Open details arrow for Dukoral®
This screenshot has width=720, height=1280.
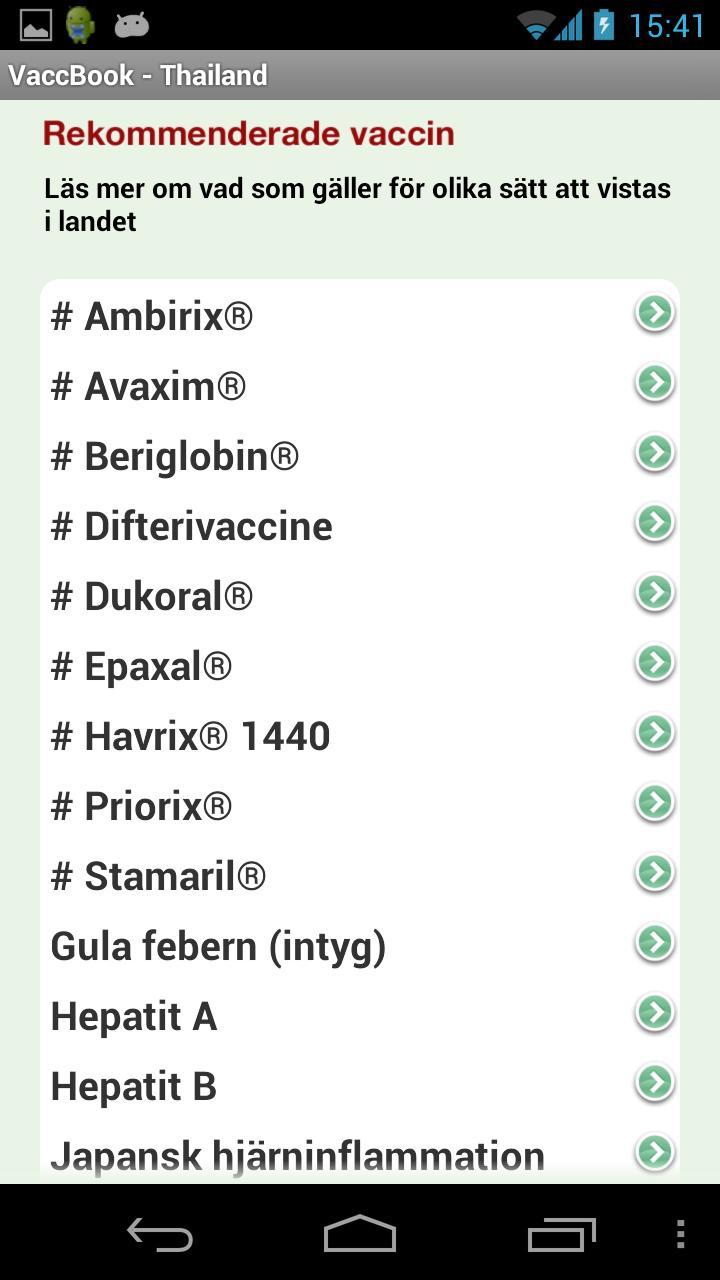(x=654, y=591)
